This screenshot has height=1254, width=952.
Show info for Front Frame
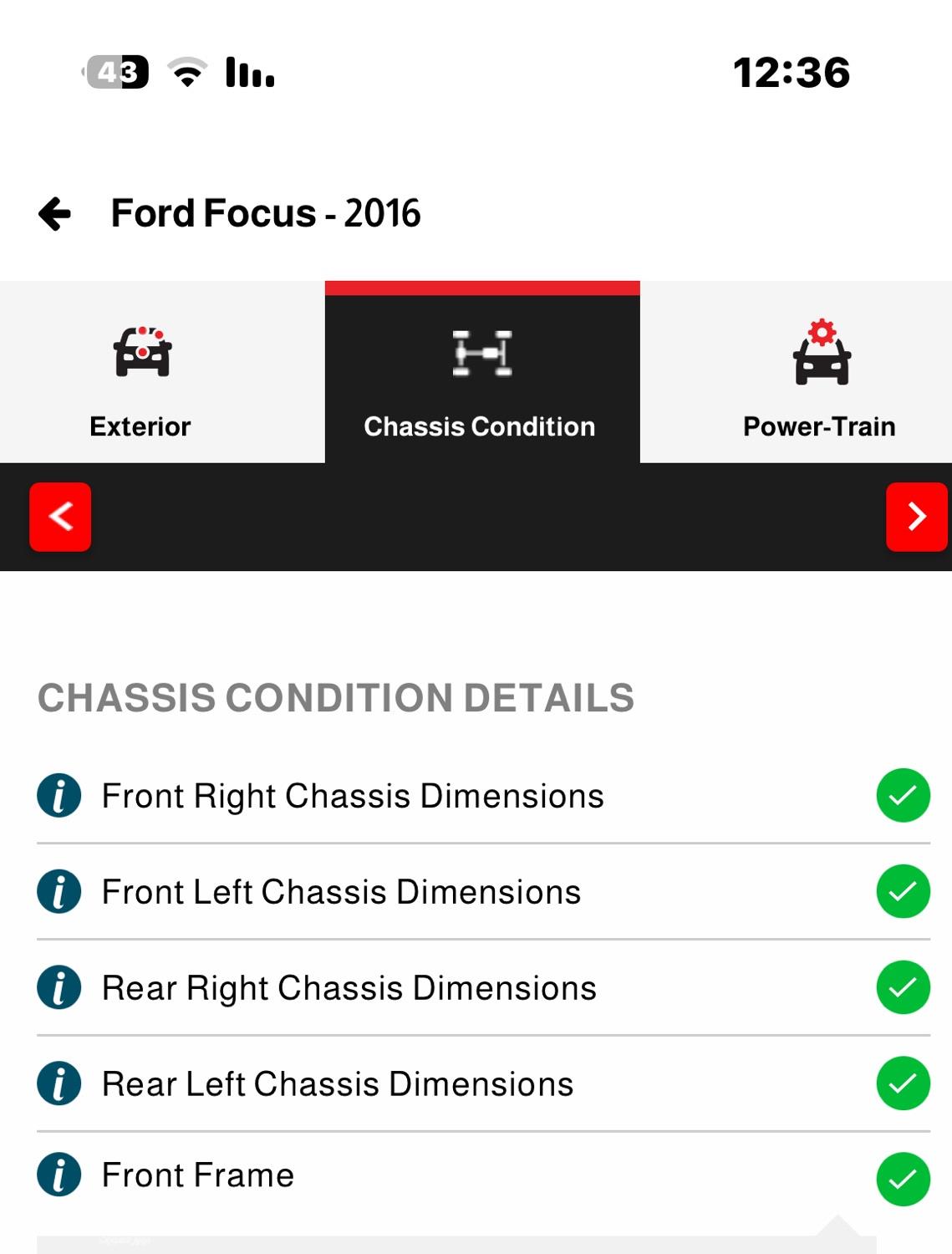[59, 1175]
